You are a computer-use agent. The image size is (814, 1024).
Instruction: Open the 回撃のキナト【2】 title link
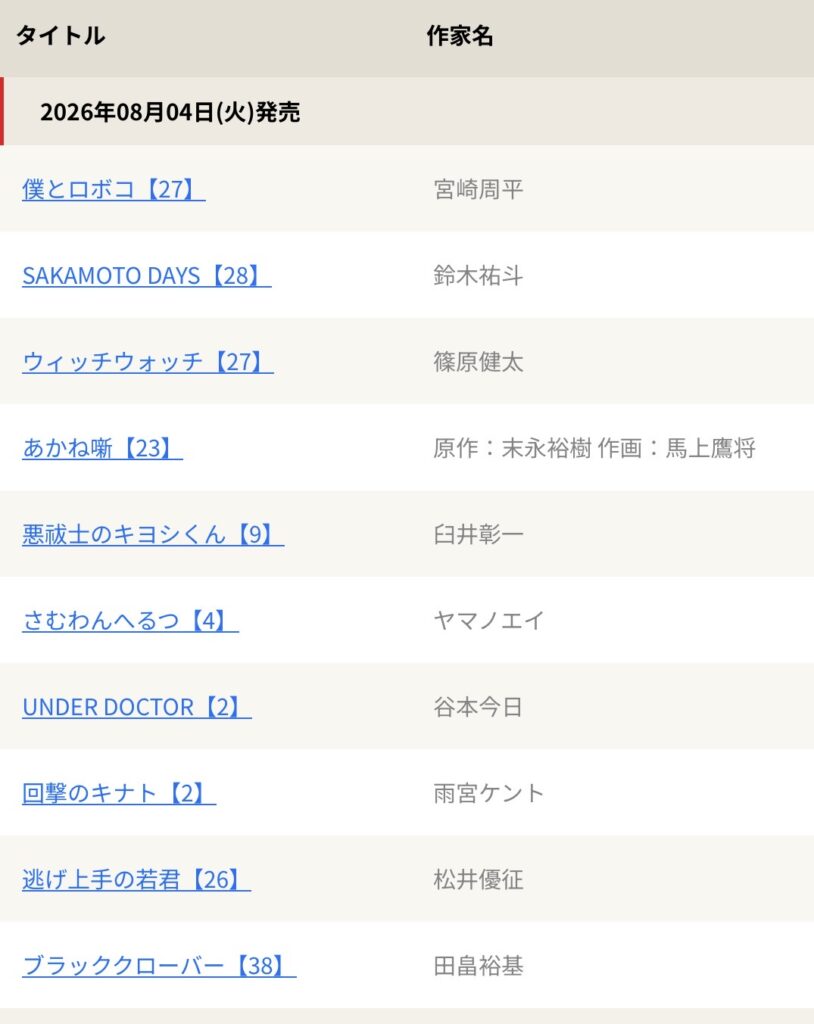pos(119,793)
